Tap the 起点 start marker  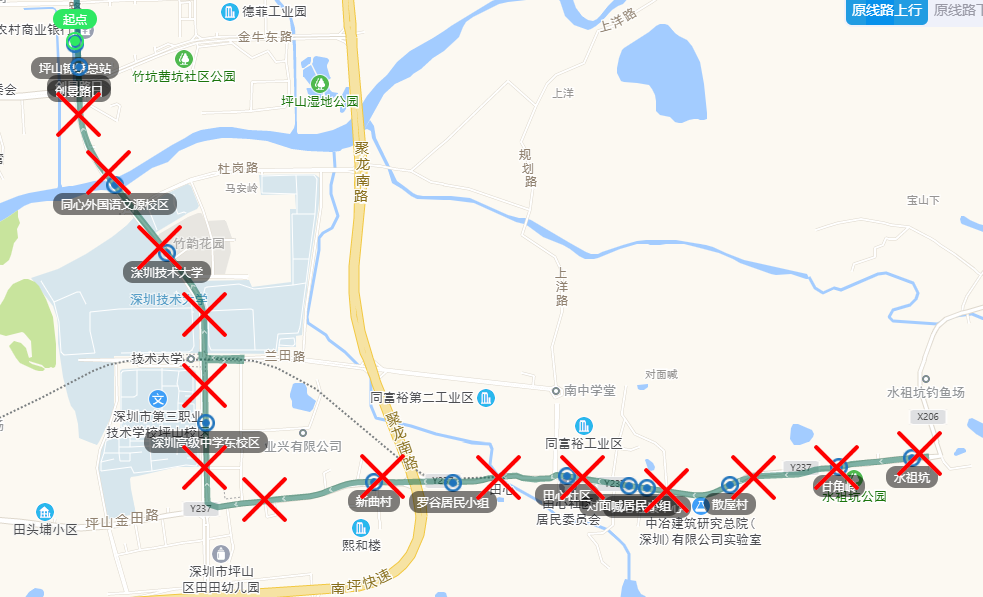75,18
